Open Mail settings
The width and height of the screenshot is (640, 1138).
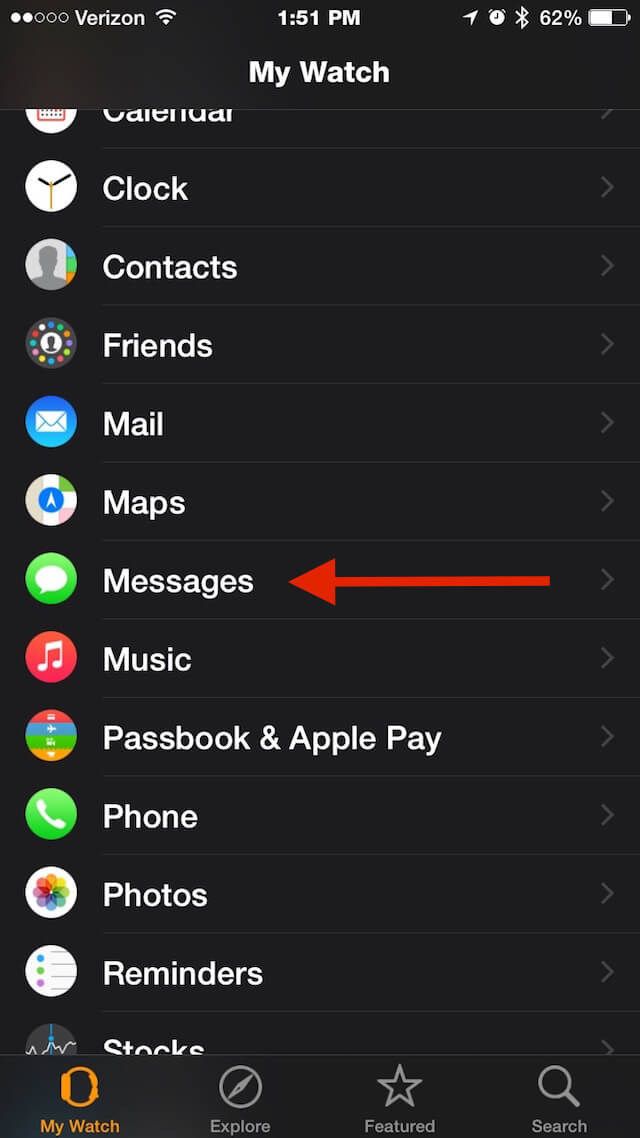tap(320, 423)
